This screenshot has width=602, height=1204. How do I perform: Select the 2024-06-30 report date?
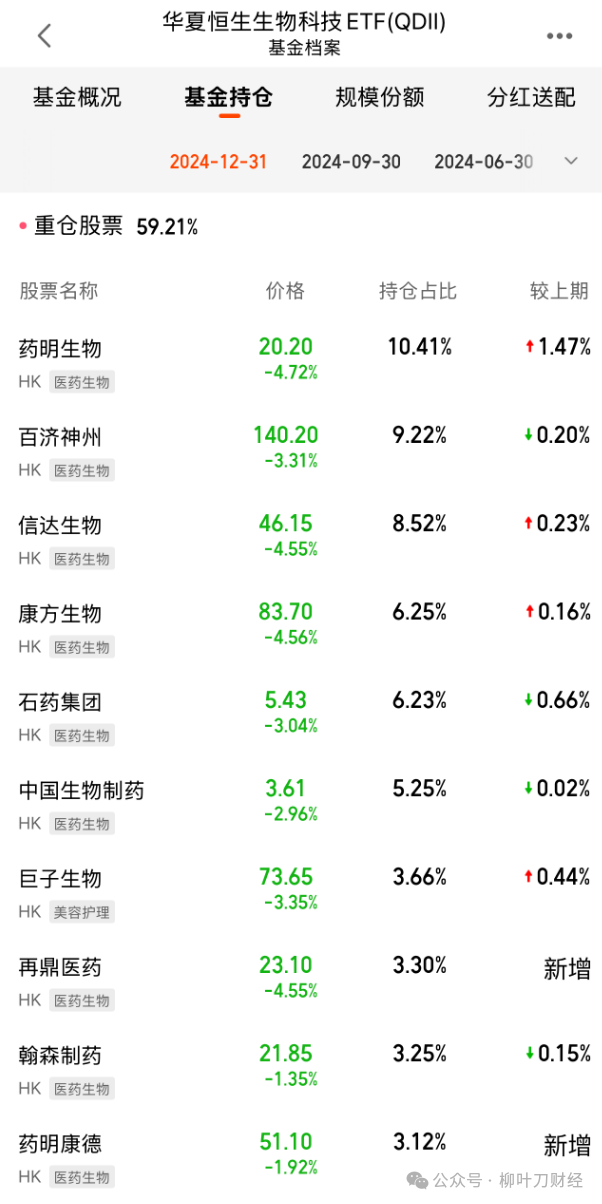[x=483, y=161]
